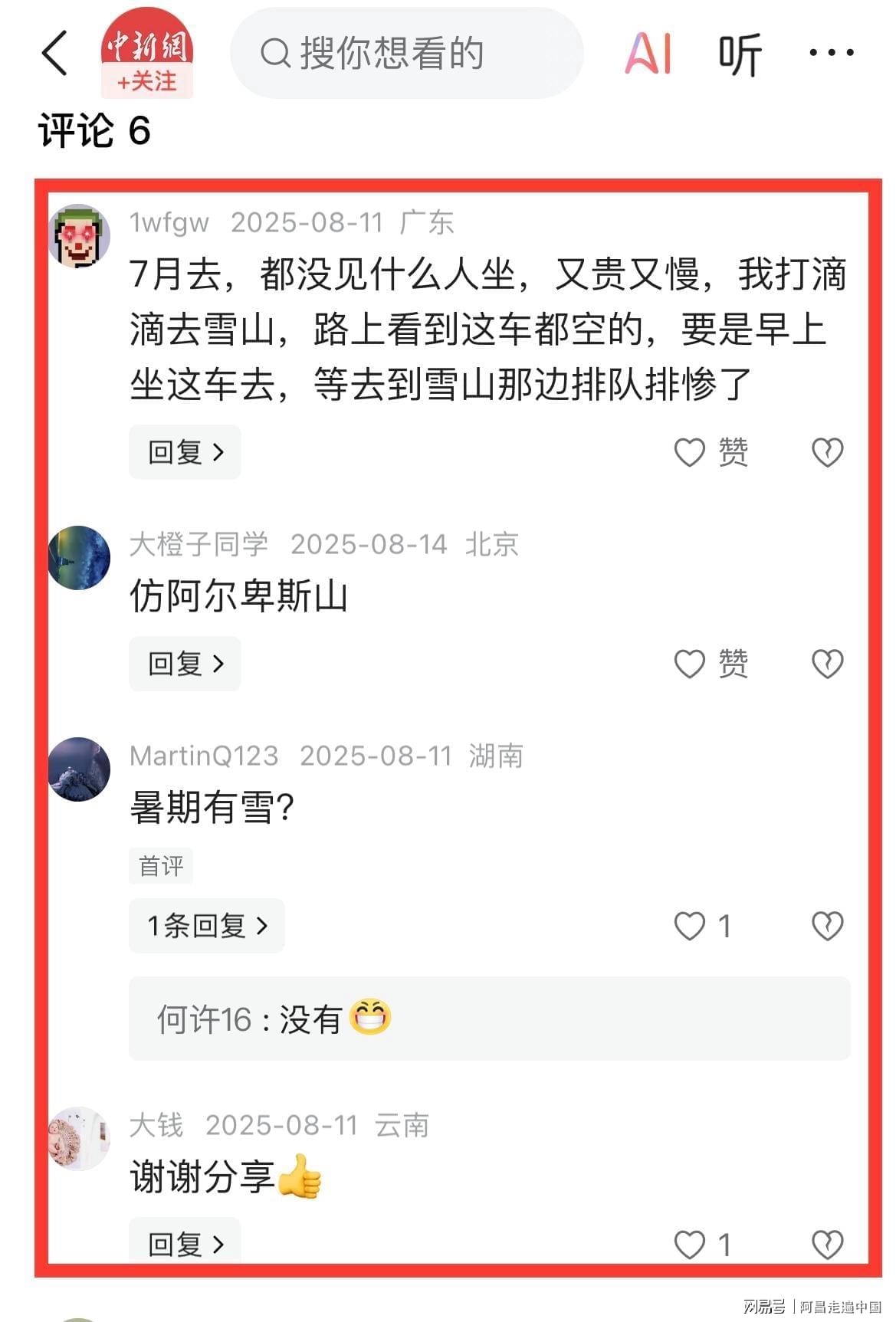The image size is (896, 1322).
Task: Like 大橙子同学's comment
Action: click(690, 664)
